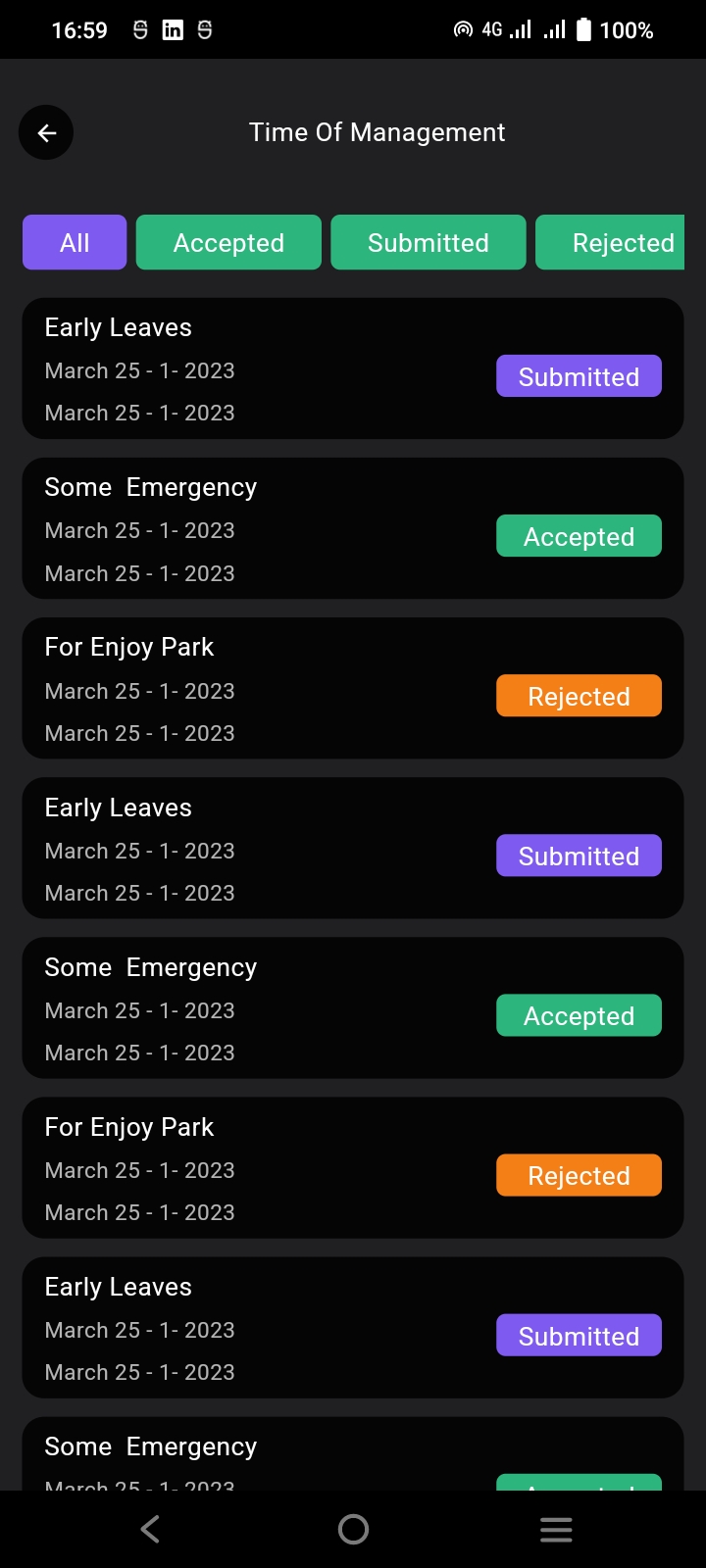Tap the Accepted badge on Some Emergency
This screenshot has height=1568, width=706.
click(579, 536)
